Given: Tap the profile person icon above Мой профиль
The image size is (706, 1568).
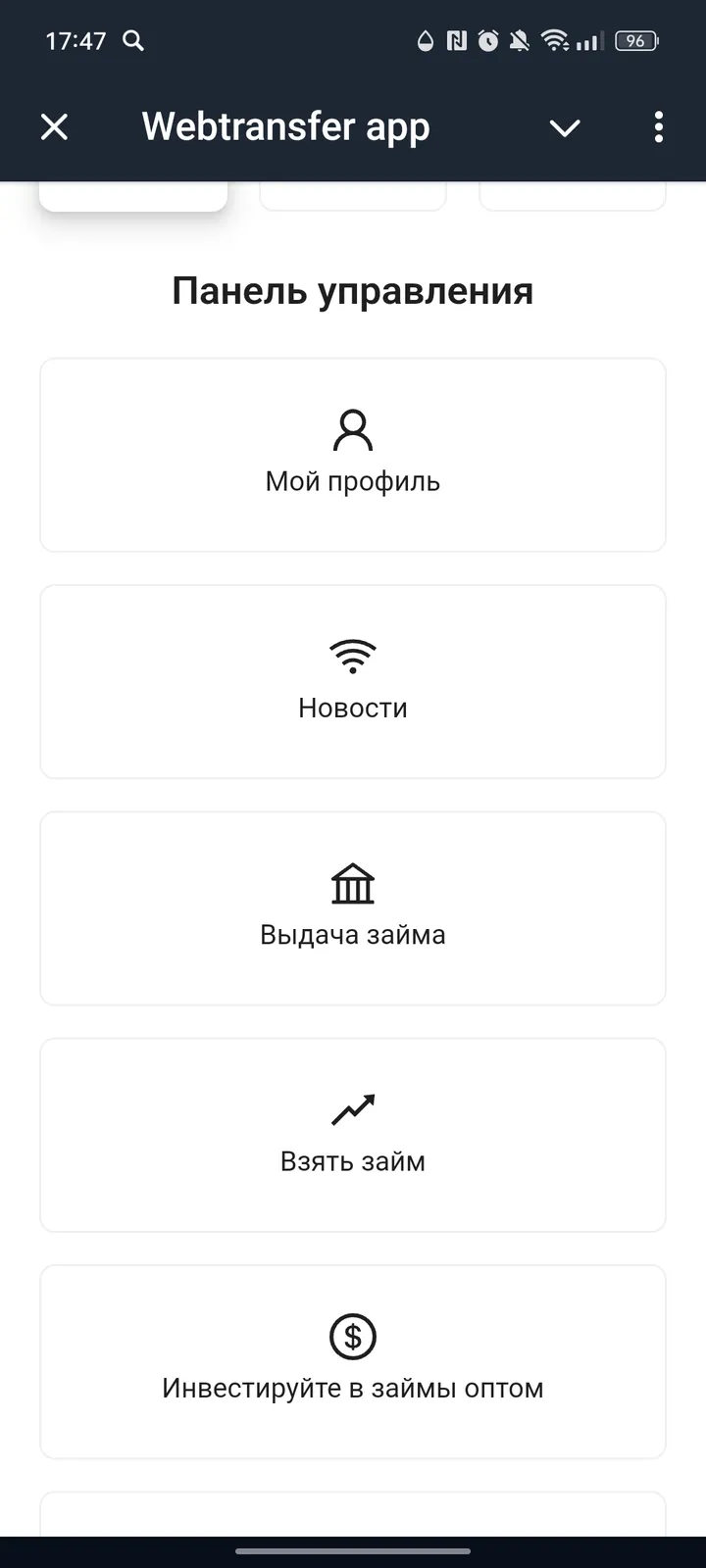Looking at the screenshot, I should (353, 426).
